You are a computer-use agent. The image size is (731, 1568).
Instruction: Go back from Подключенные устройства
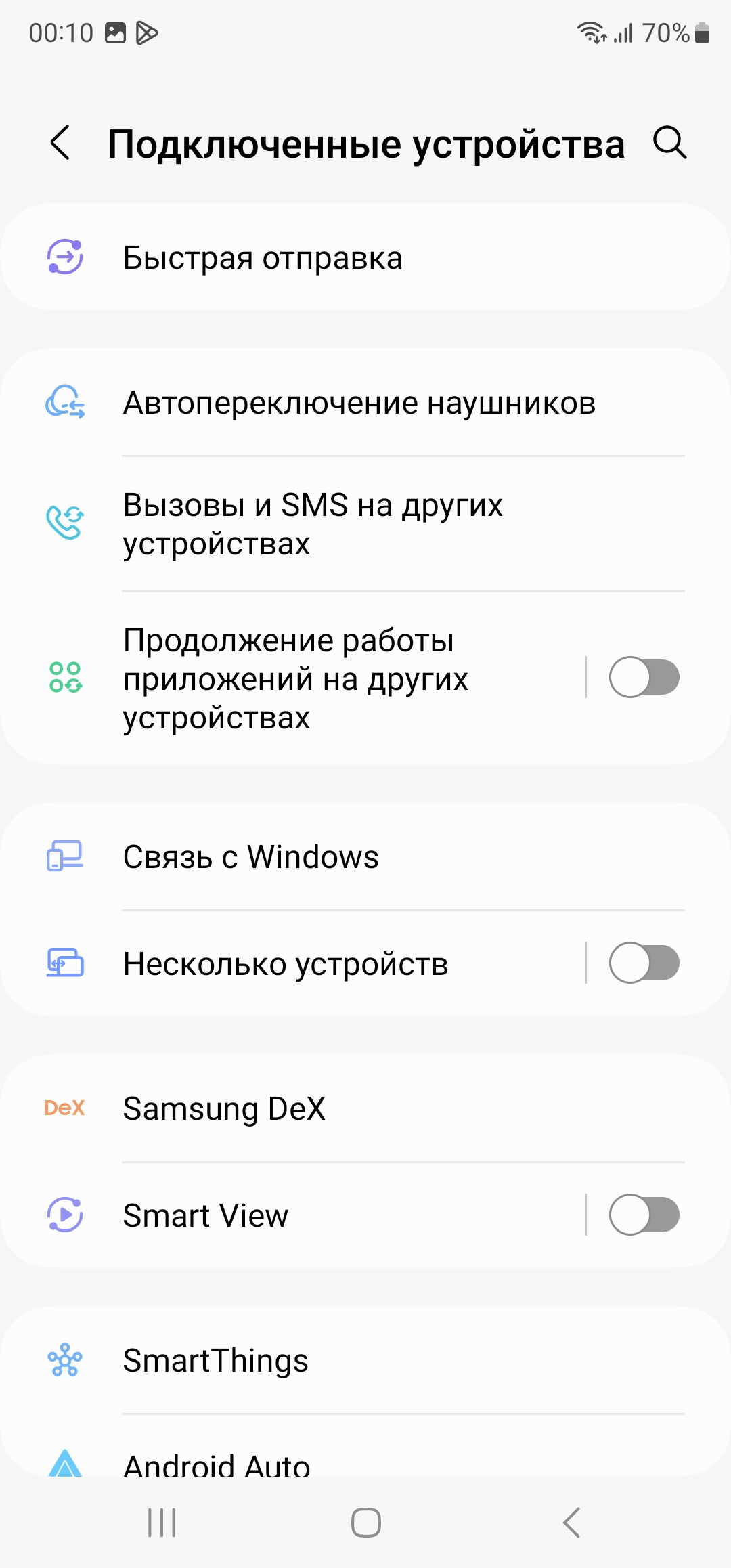coord(60,143)
